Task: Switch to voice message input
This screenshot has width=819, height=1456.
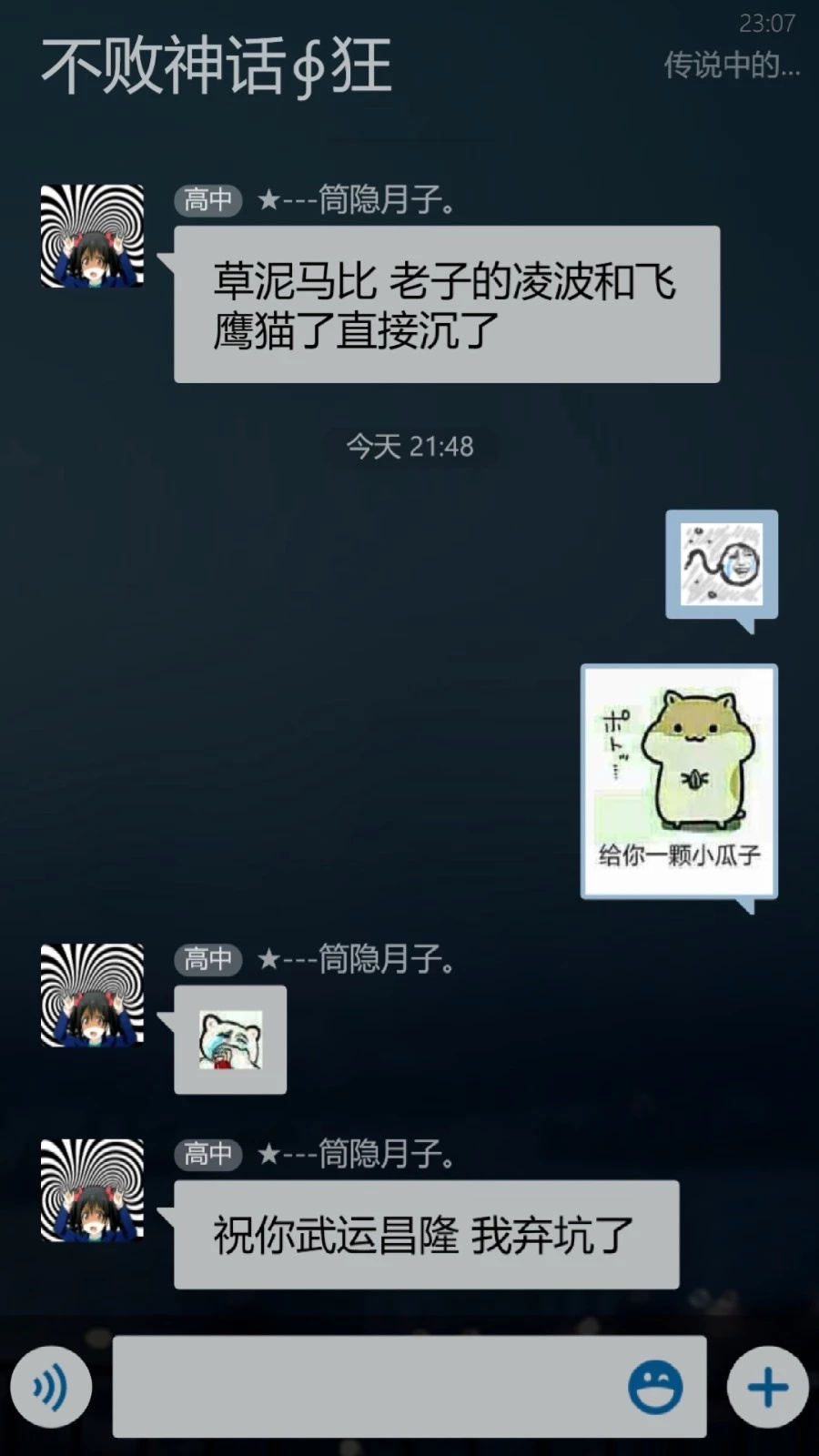Action: coord(51,1387)
